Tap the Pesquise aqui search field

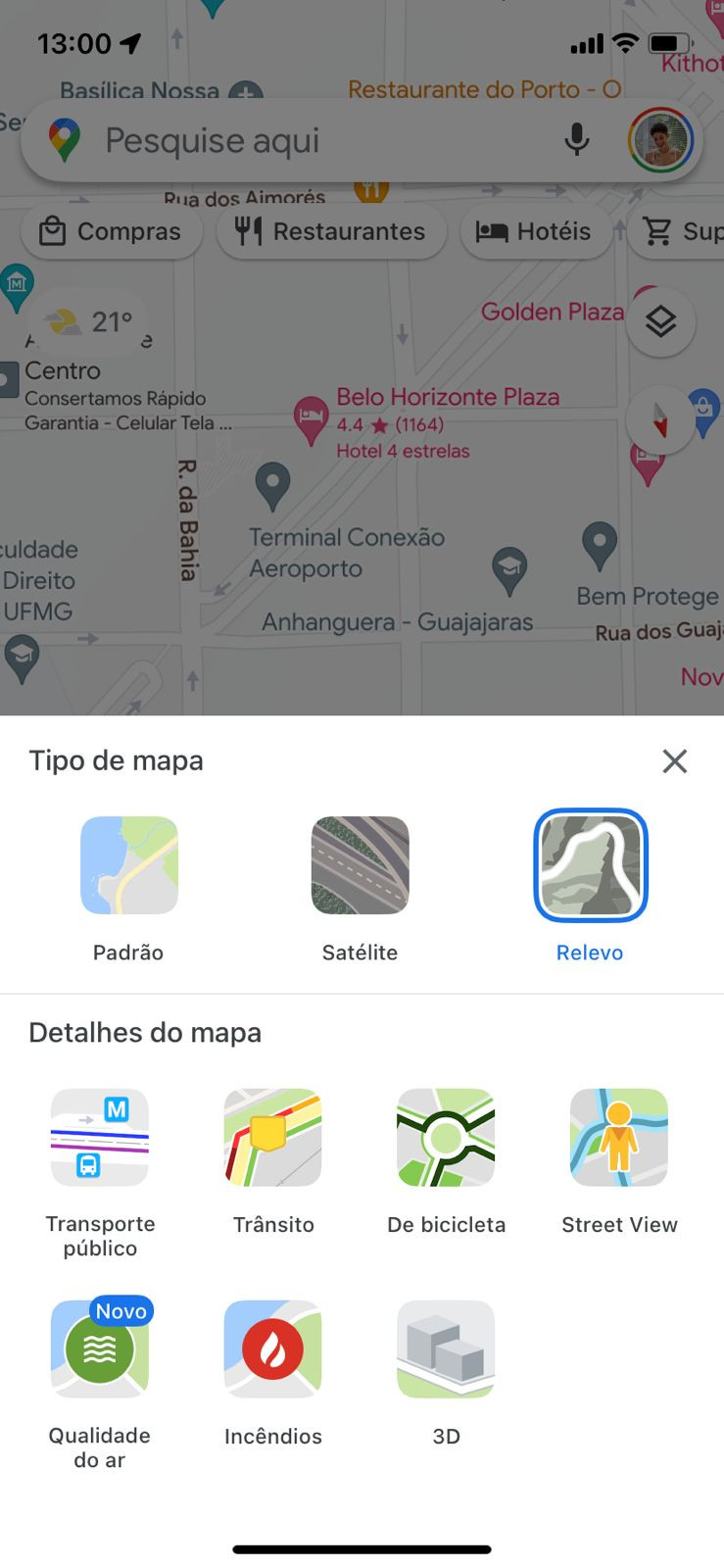294,140
